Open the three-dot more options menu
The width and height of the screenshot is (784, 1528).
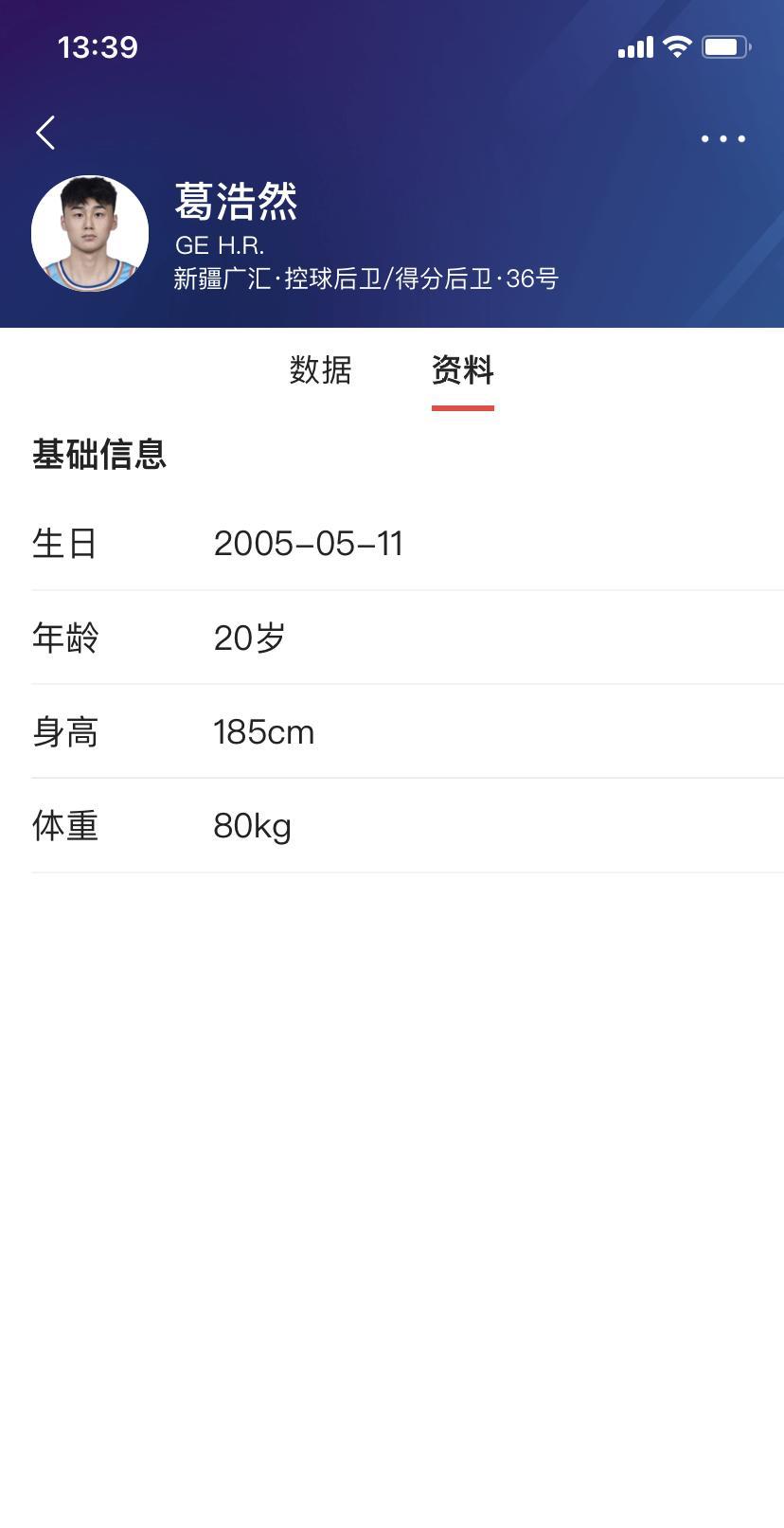point(722,139)
